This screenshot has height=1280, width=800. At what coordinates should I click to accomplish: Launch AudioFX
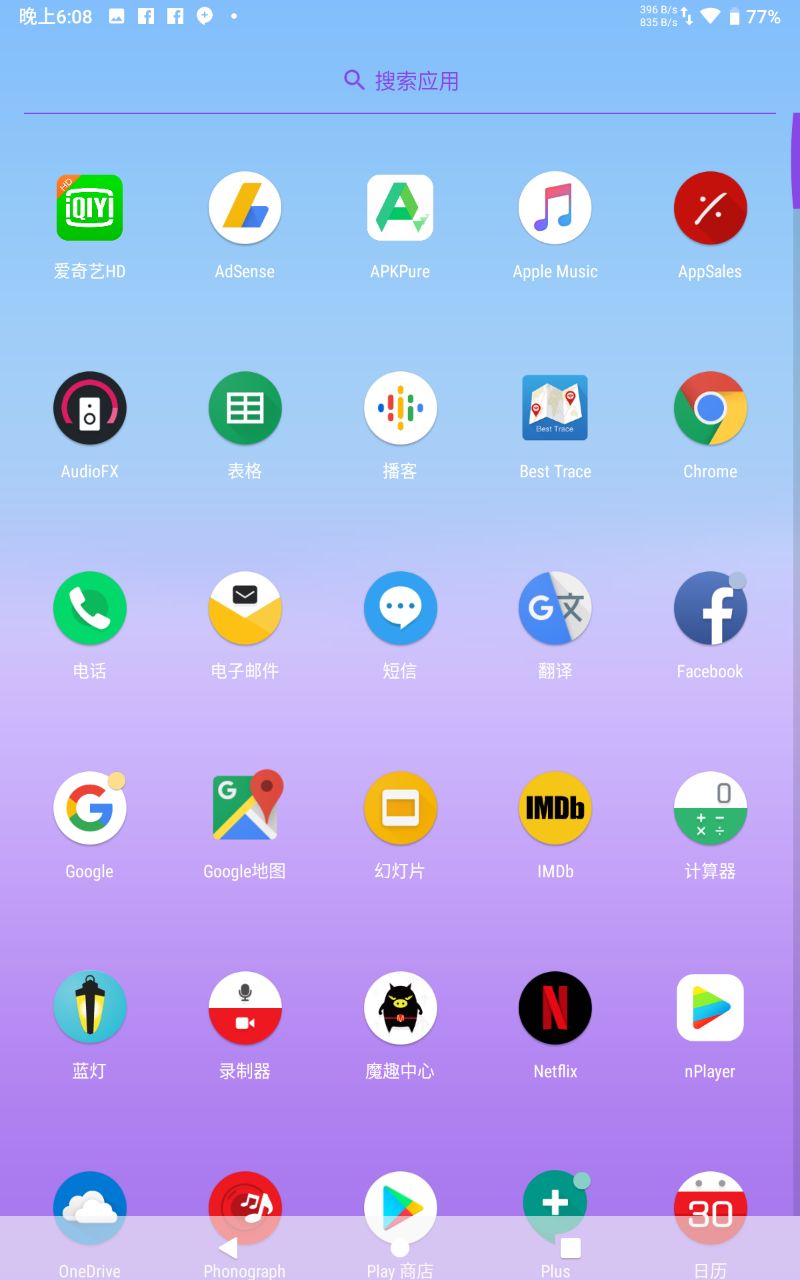pos(90,408)
